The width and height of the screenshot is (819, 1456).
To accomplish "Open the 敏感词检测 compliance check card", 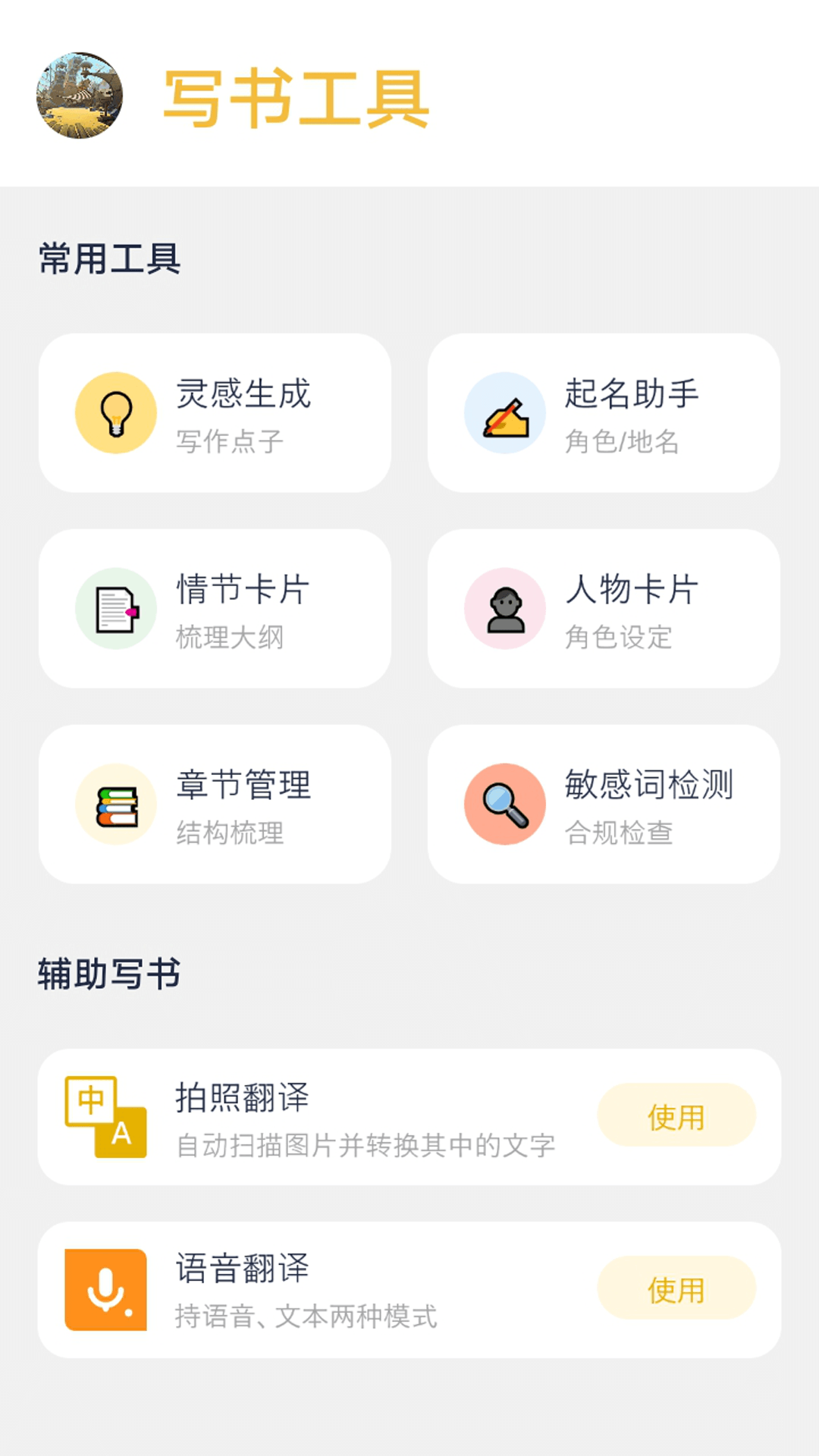I will (604, 804).
